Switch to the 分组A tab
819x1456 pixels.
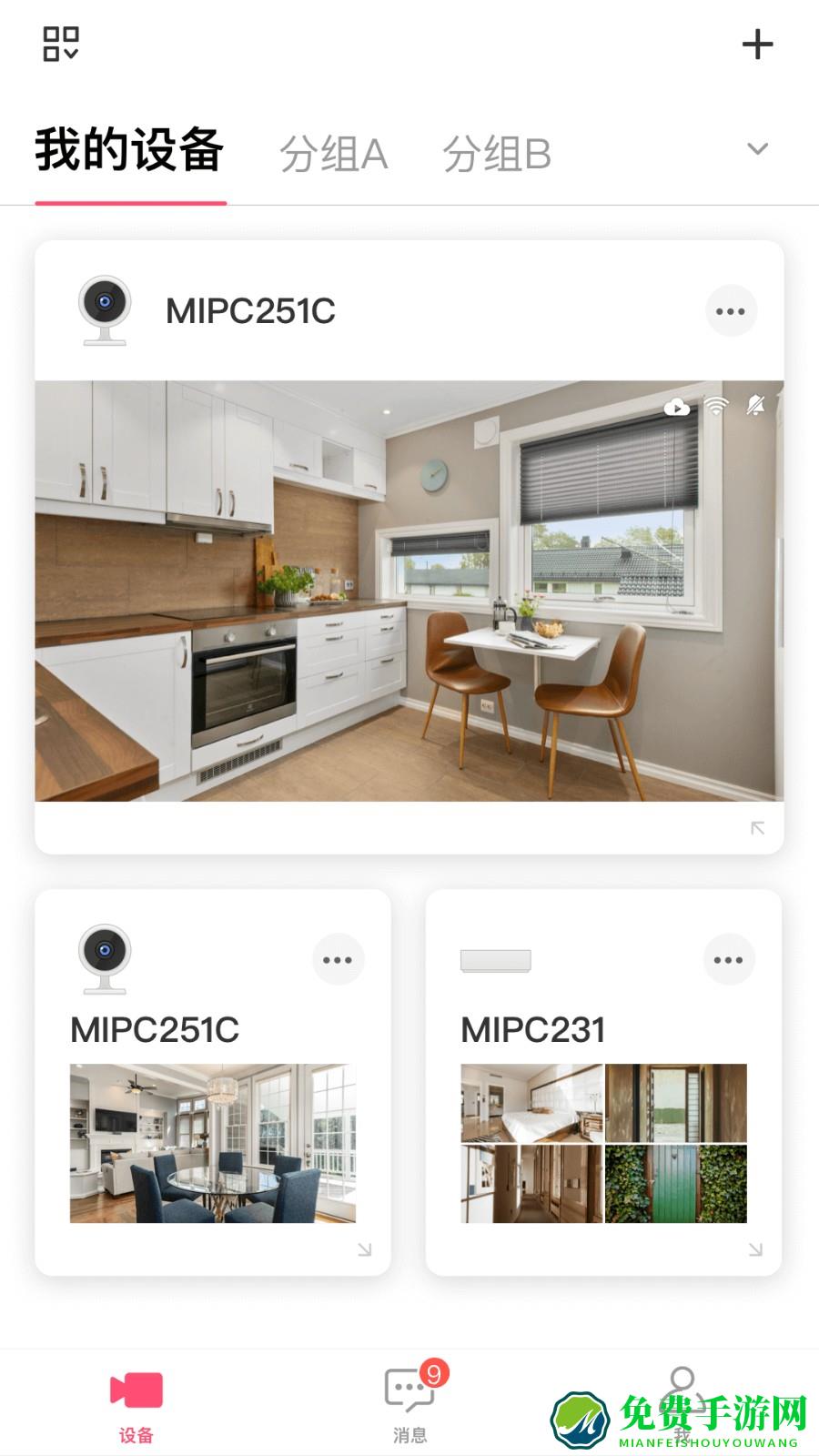[333, 154]
